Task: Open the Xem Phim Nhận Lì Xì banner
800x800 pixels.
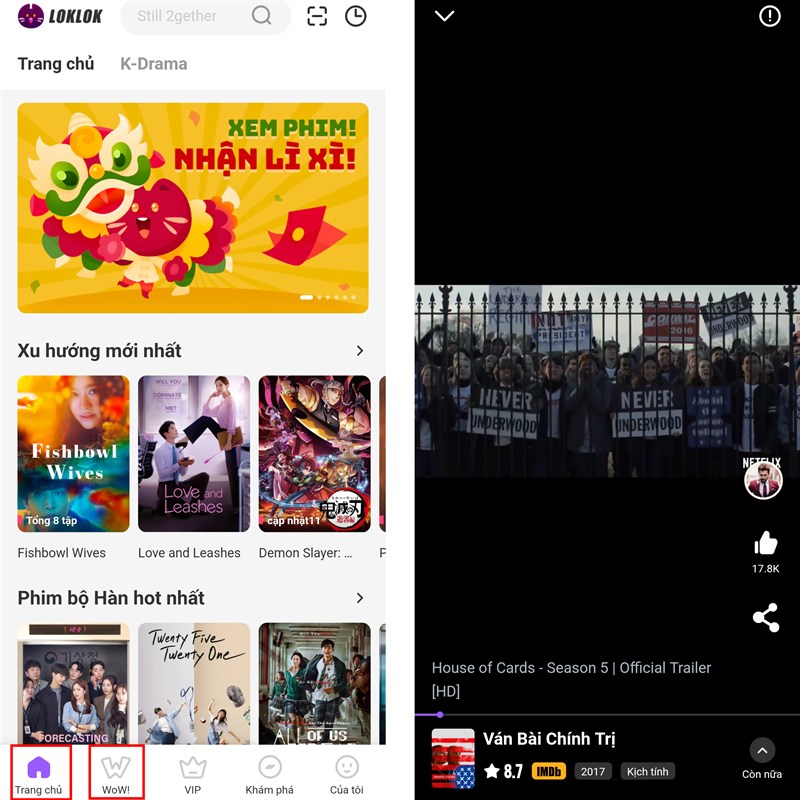Action: click(193, 208)
